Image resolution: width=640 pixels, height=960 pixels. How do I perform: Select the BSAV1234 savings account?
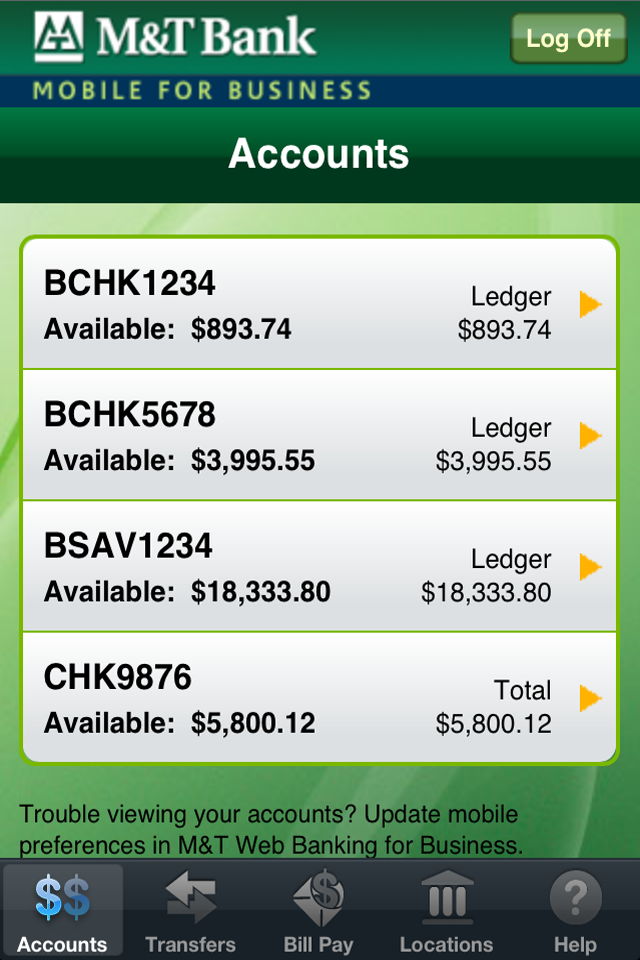[319, 566]
